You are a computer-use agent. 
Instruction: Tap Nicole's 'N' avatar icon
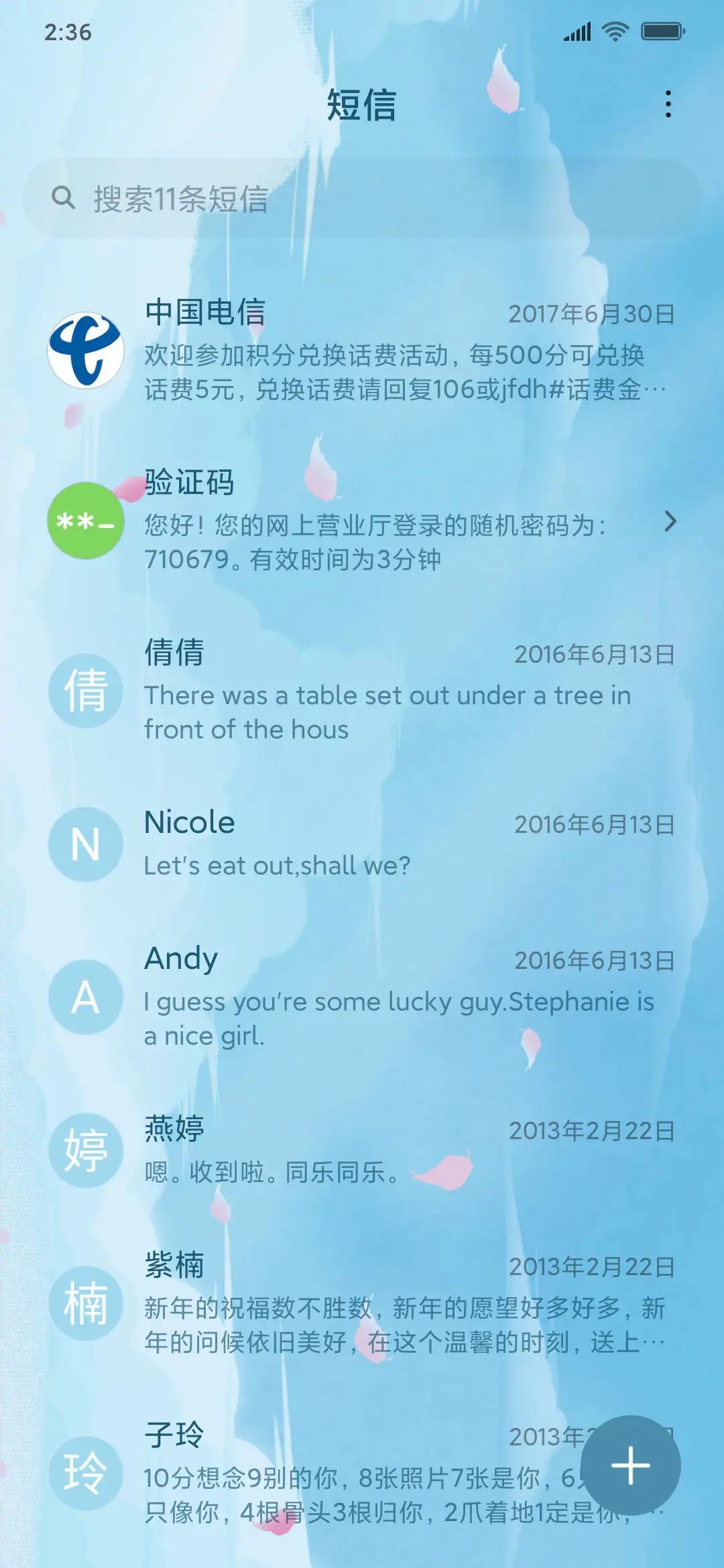tap(86, 843)
